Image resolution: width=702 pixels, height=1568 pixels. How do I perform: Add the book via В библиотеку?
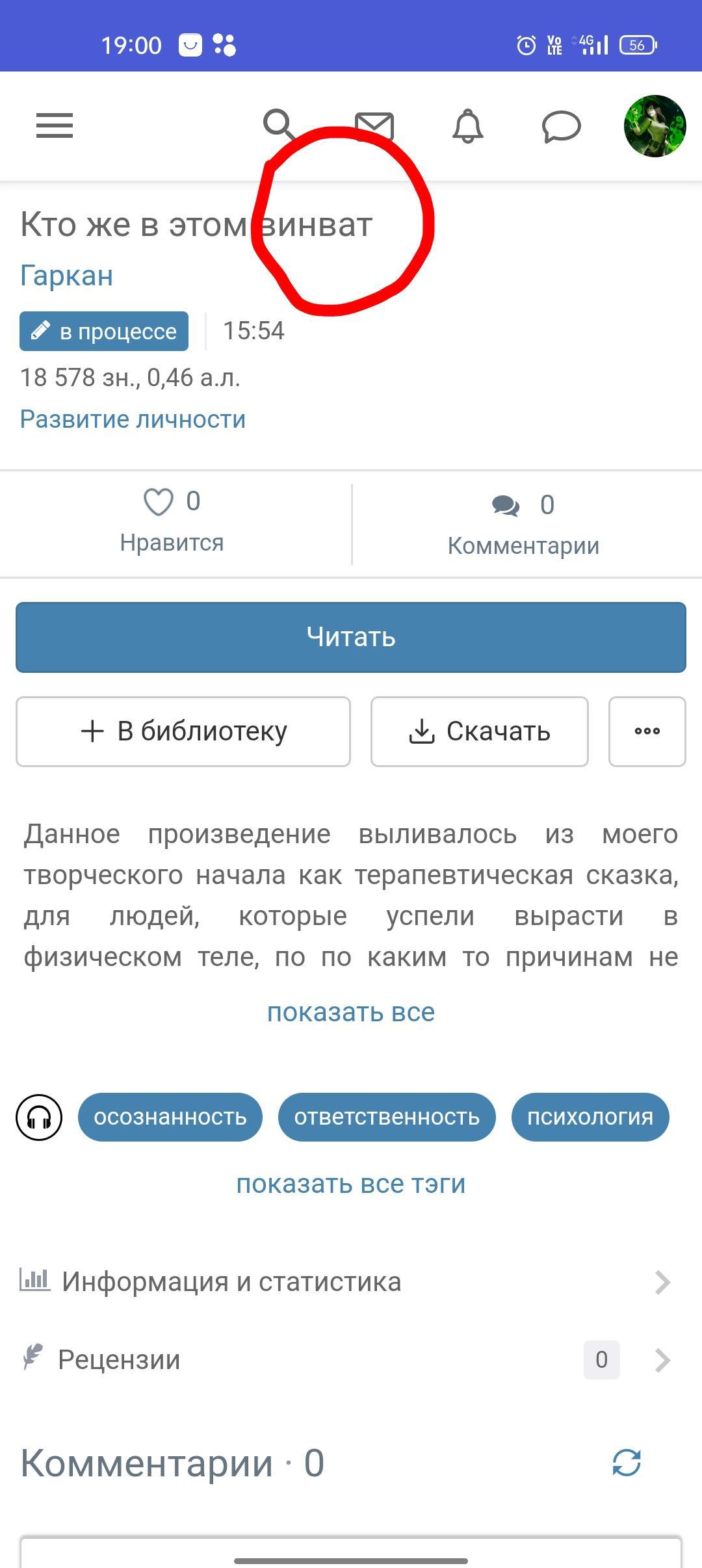pyautogui.click(x=183, y=731)
